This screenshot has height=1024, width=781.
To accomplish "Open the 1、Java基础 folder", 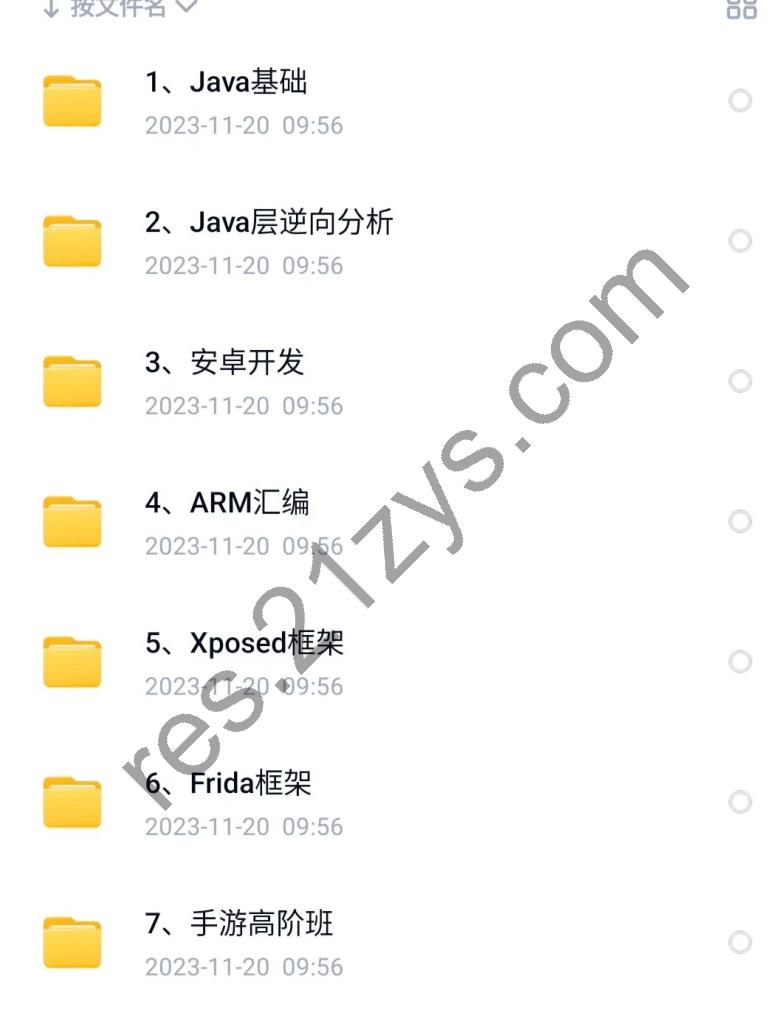I will (226, 82).
